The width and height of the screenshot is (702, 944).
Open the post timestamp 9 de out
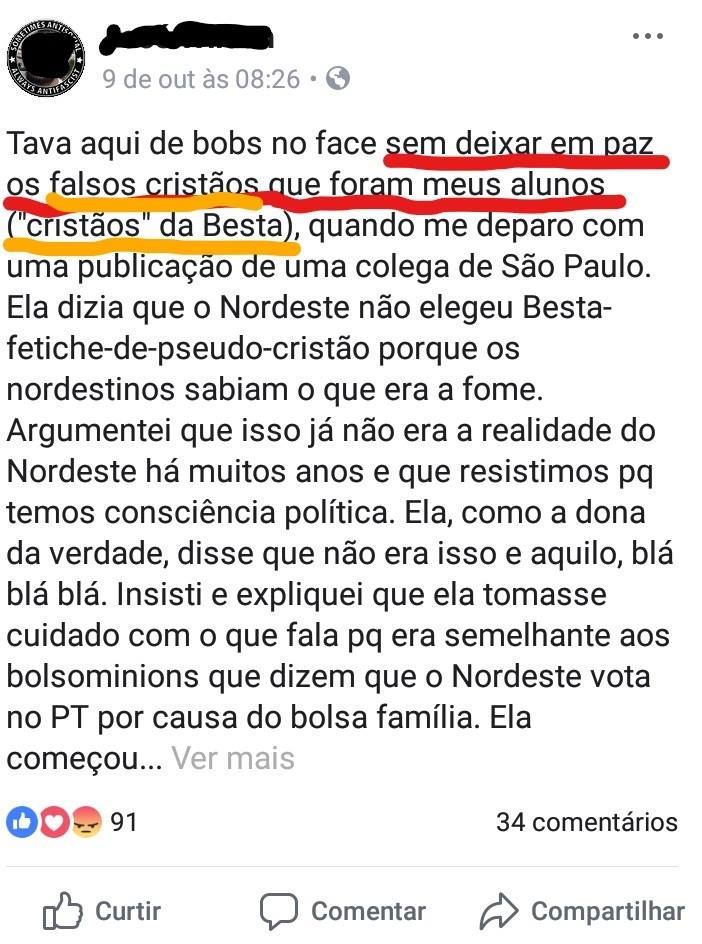200,78
